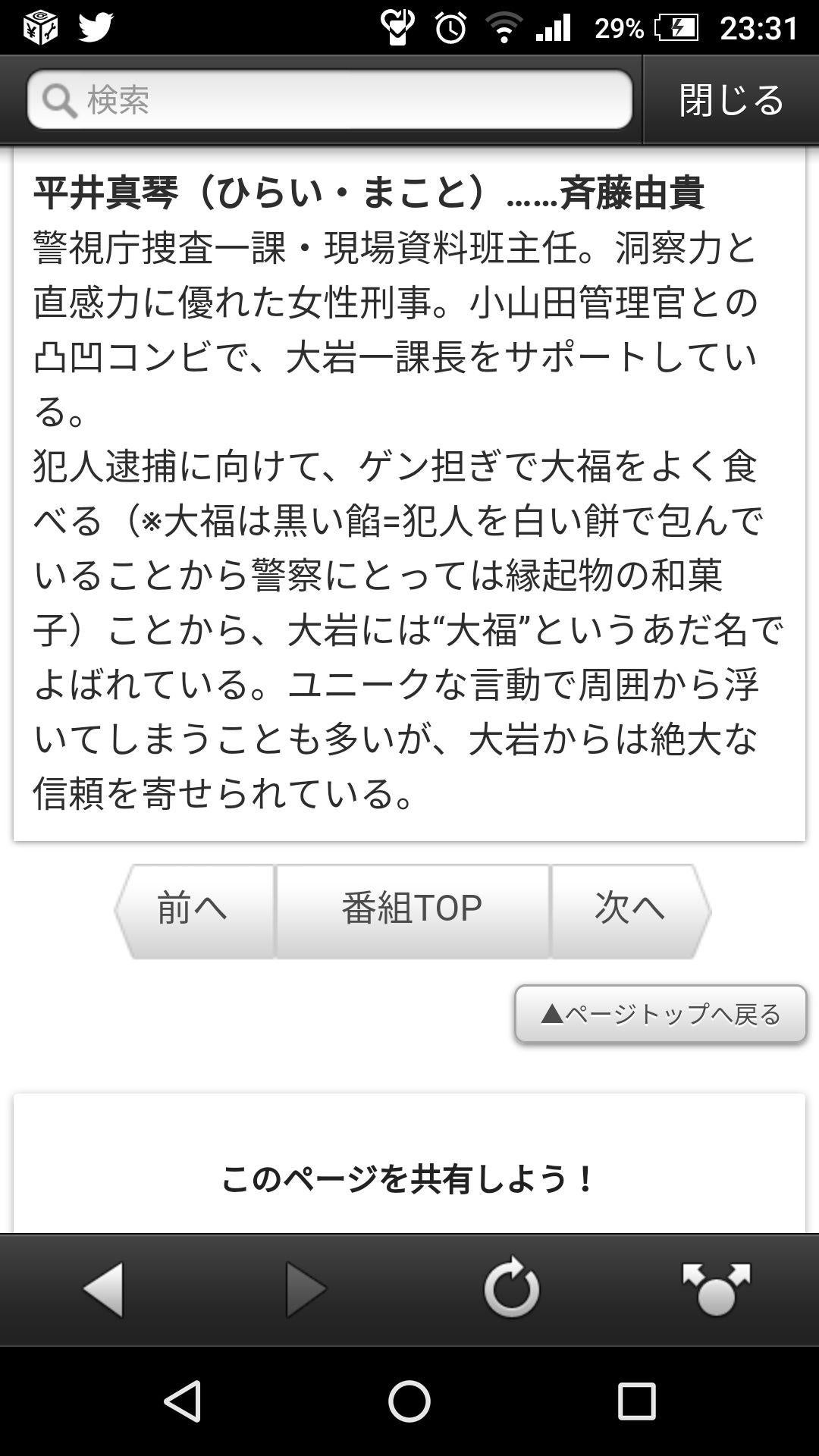This screenshot has height=1456, width=819.
Task: Open 番組TOP page
Action: click(412, 910)
